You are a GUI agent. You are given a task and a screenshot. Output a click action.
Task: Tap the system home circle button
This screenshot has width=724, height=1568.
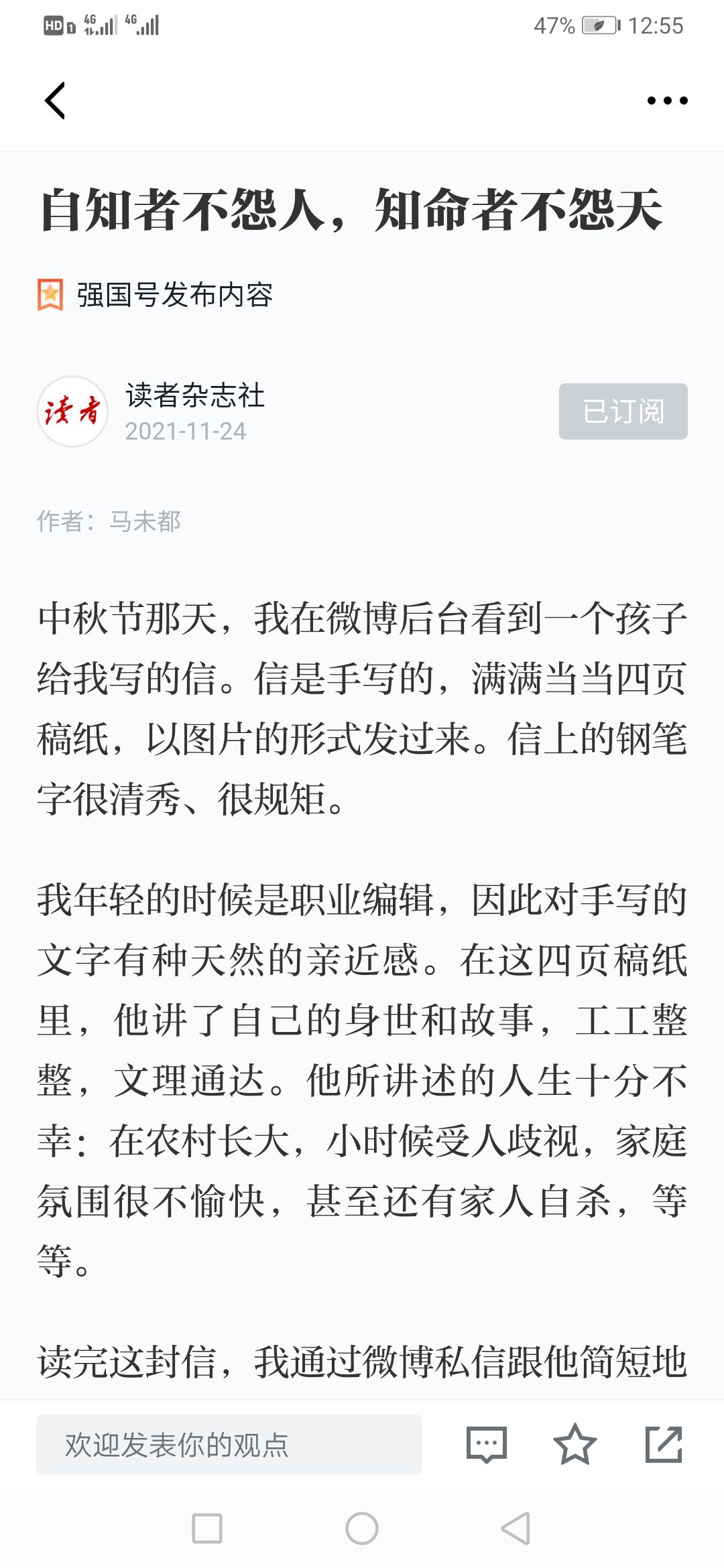tap(362, 1528)
